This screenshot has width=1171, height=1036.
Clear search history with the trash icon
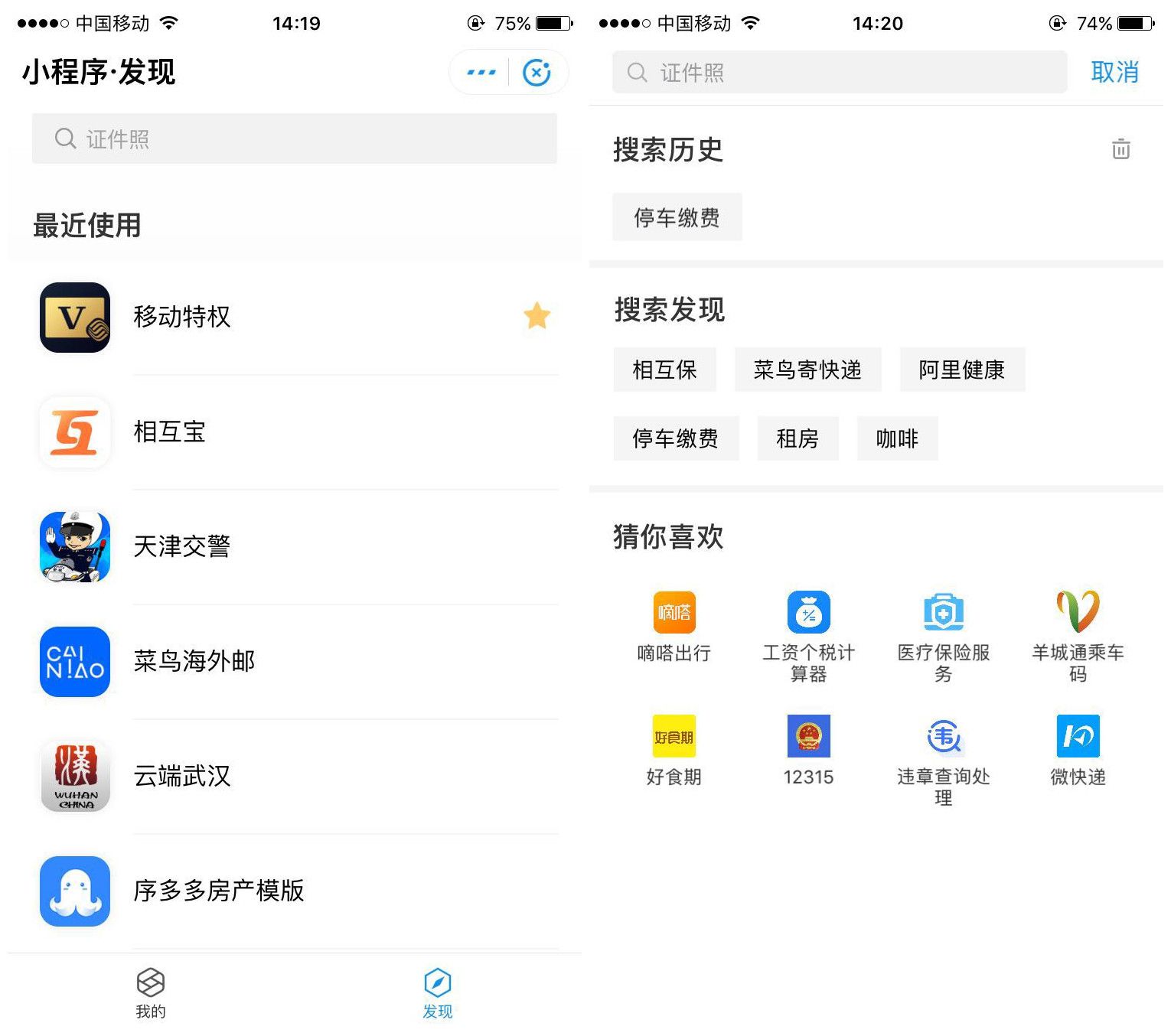[1120, 149]
